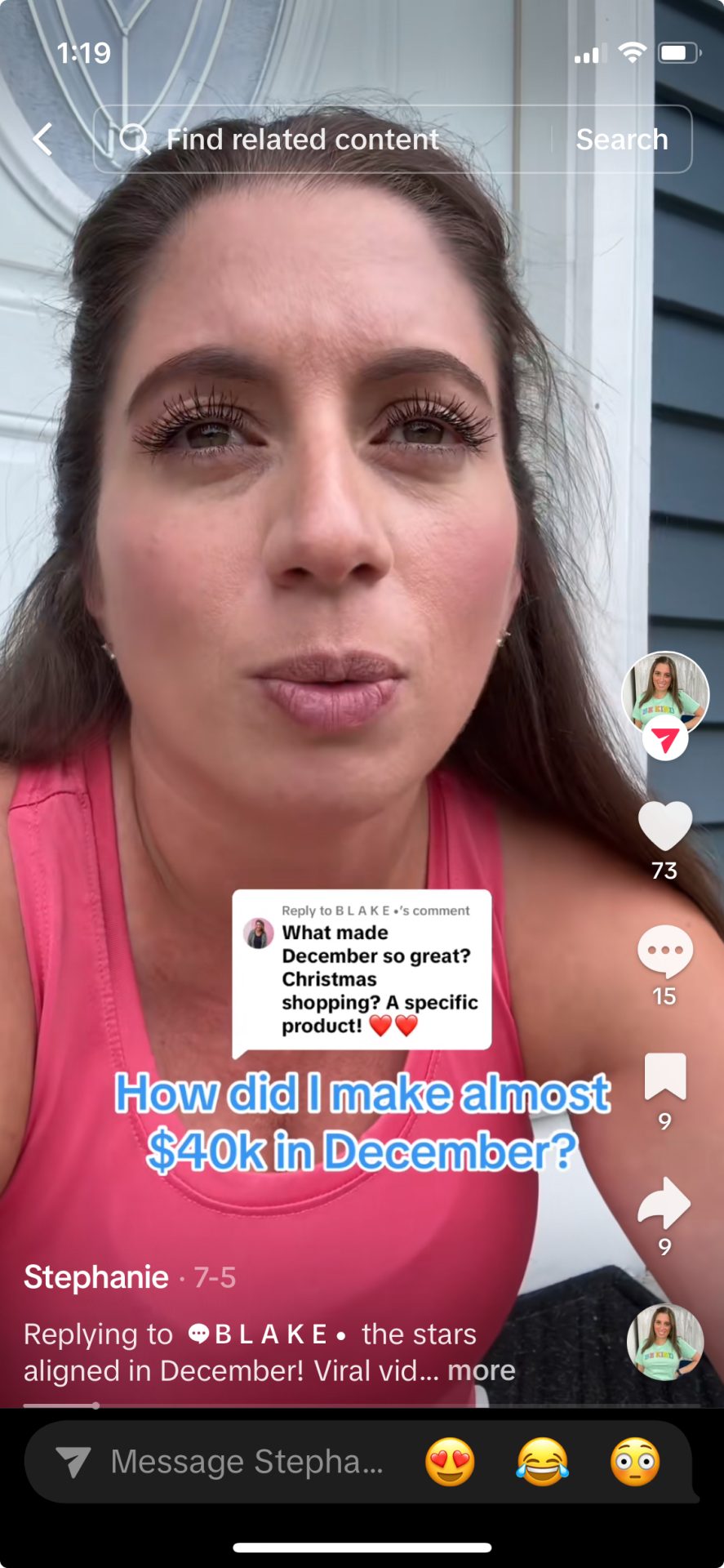Image resolution: width=724 pixels, height=1568 pixels.
Task: Send the heart-eyes emoji reaction
Action: pos(450,1462)
